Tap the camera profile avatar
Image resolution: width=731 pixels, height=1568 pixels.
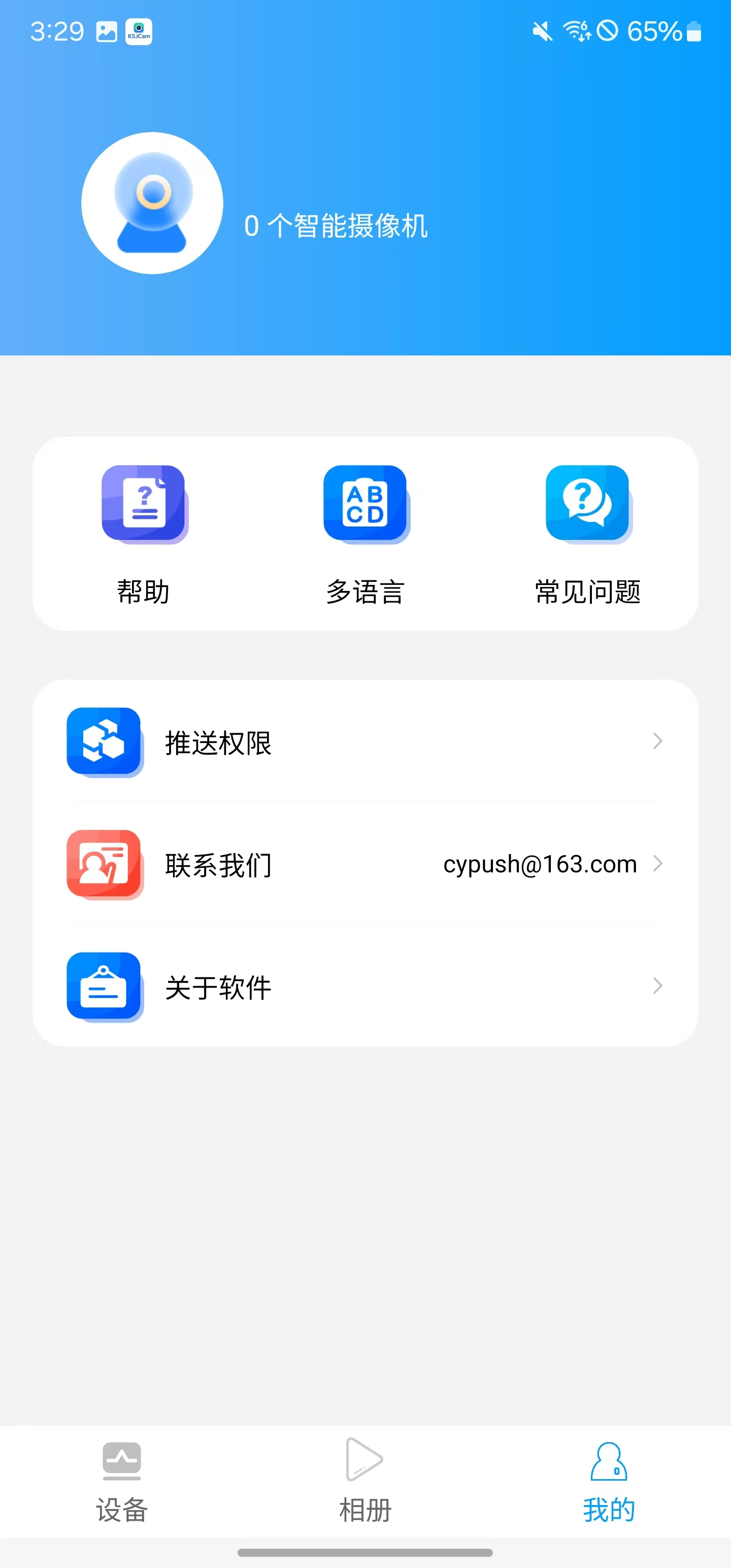[x=152, y=203]
